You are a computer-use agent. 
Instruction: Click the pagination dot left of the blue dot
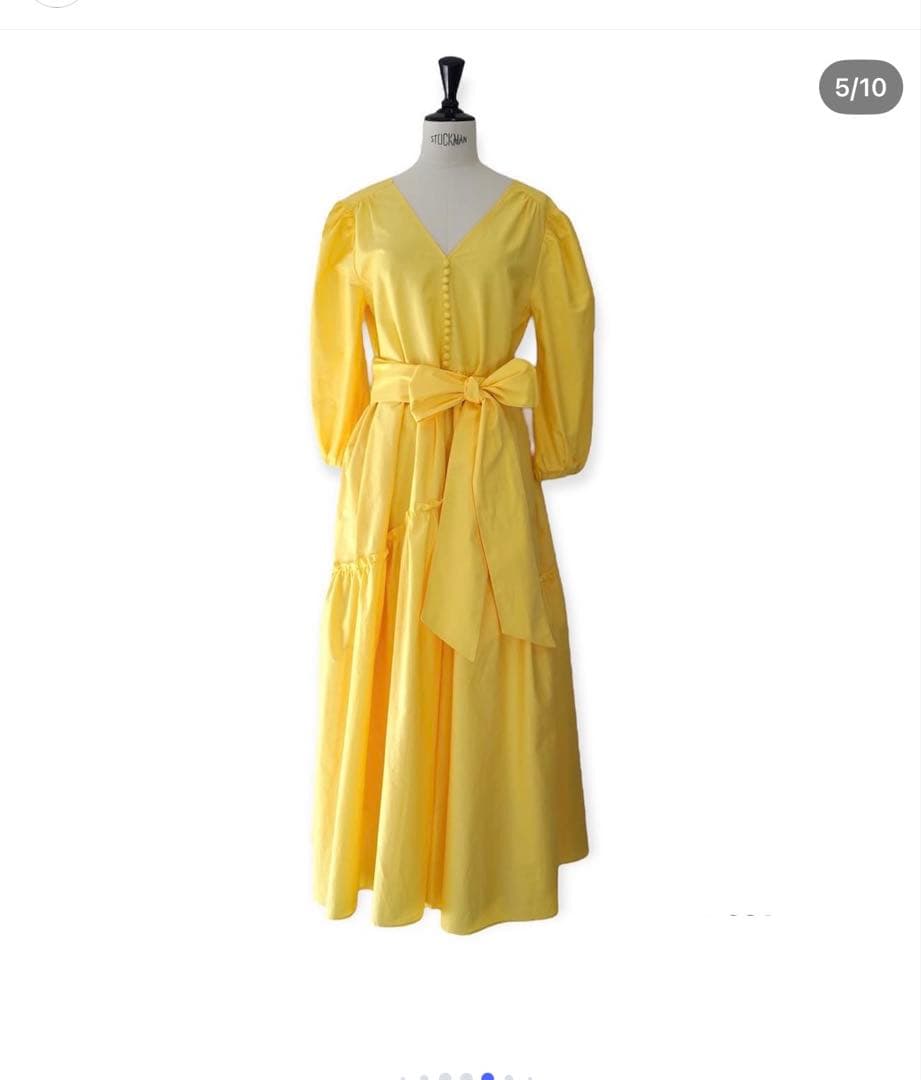coord(467,1076)
